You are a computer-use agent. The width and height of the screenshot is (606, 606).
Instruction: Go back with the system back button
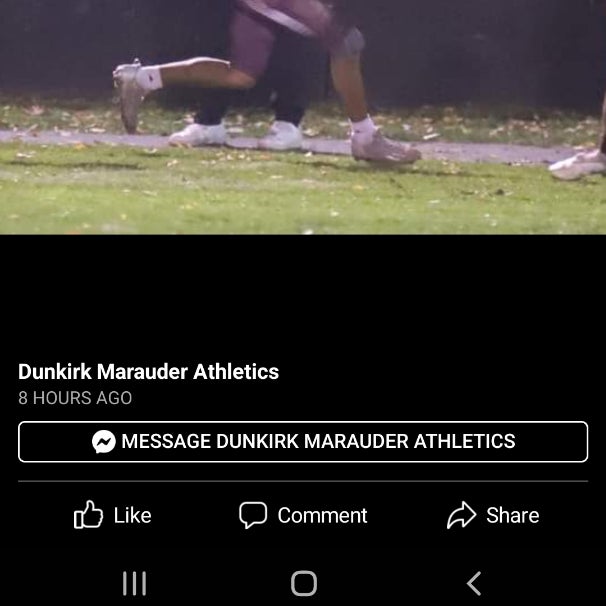(474, 583)
